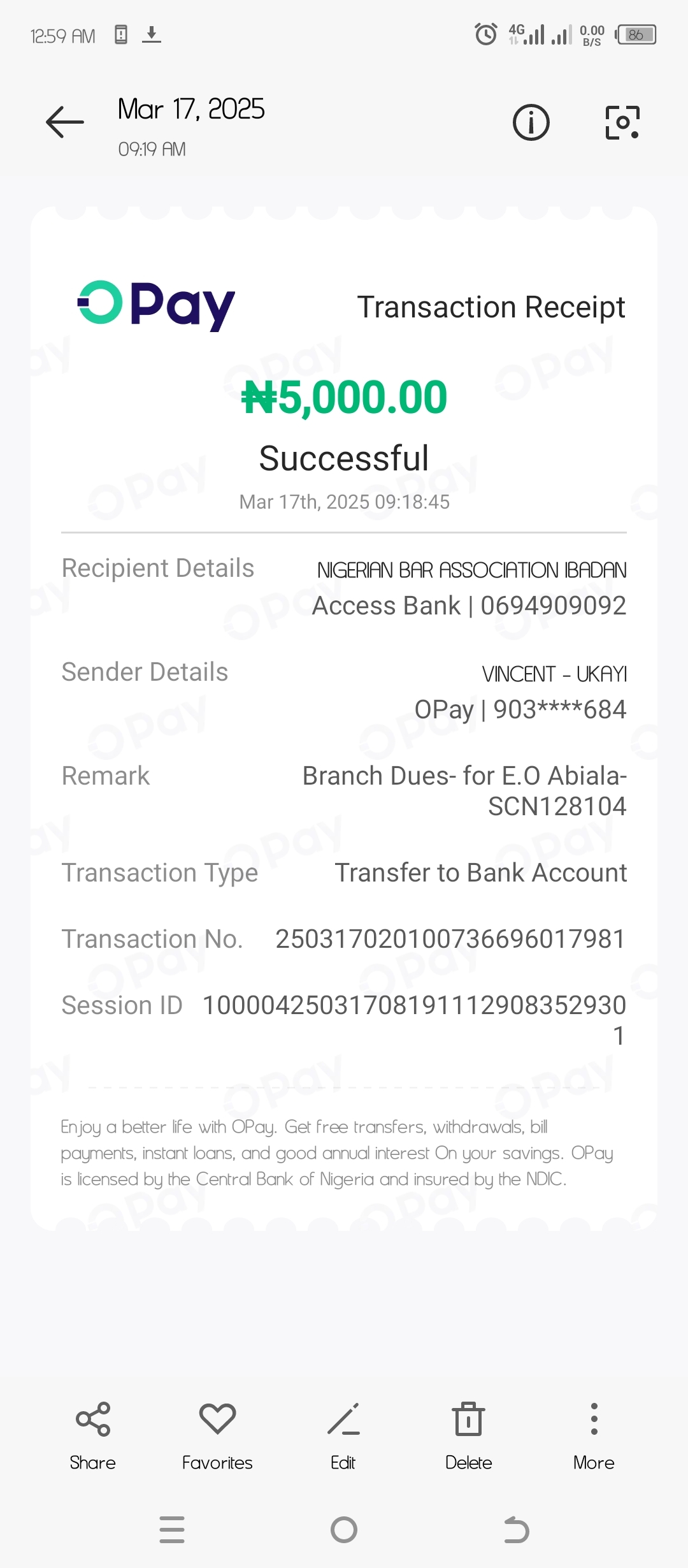Open the scan/lens icon
Screen dimensions: 688x1568
click(x=622, y=122)
